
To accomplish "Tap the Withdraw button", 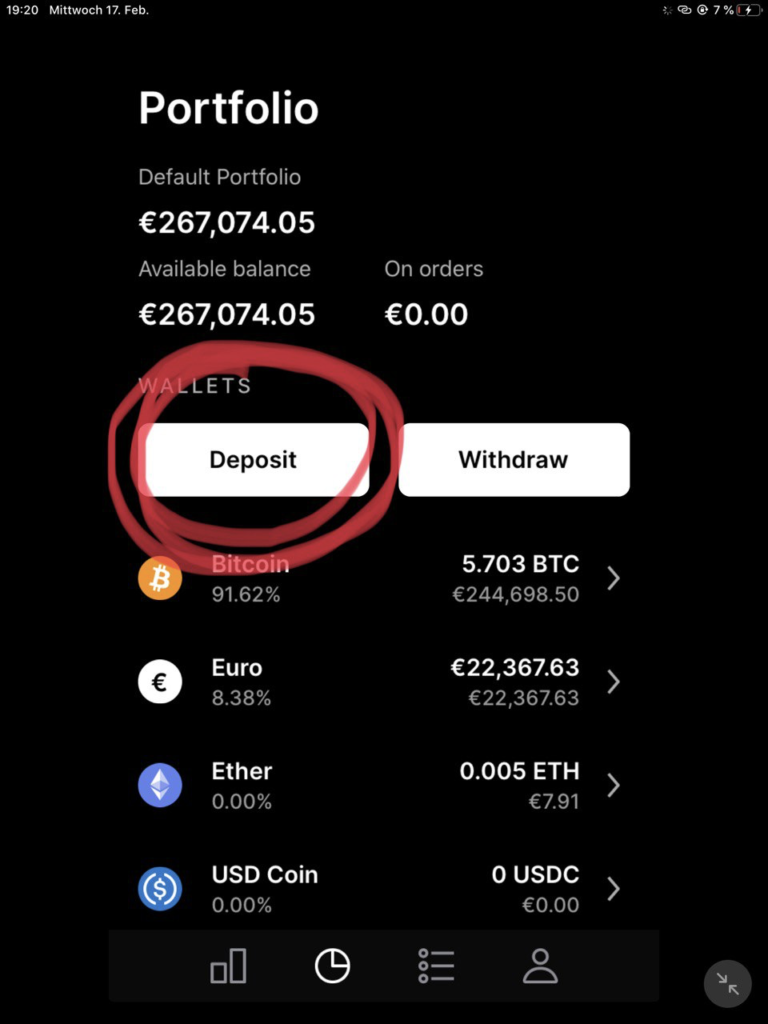I will [x=513, y=460].
